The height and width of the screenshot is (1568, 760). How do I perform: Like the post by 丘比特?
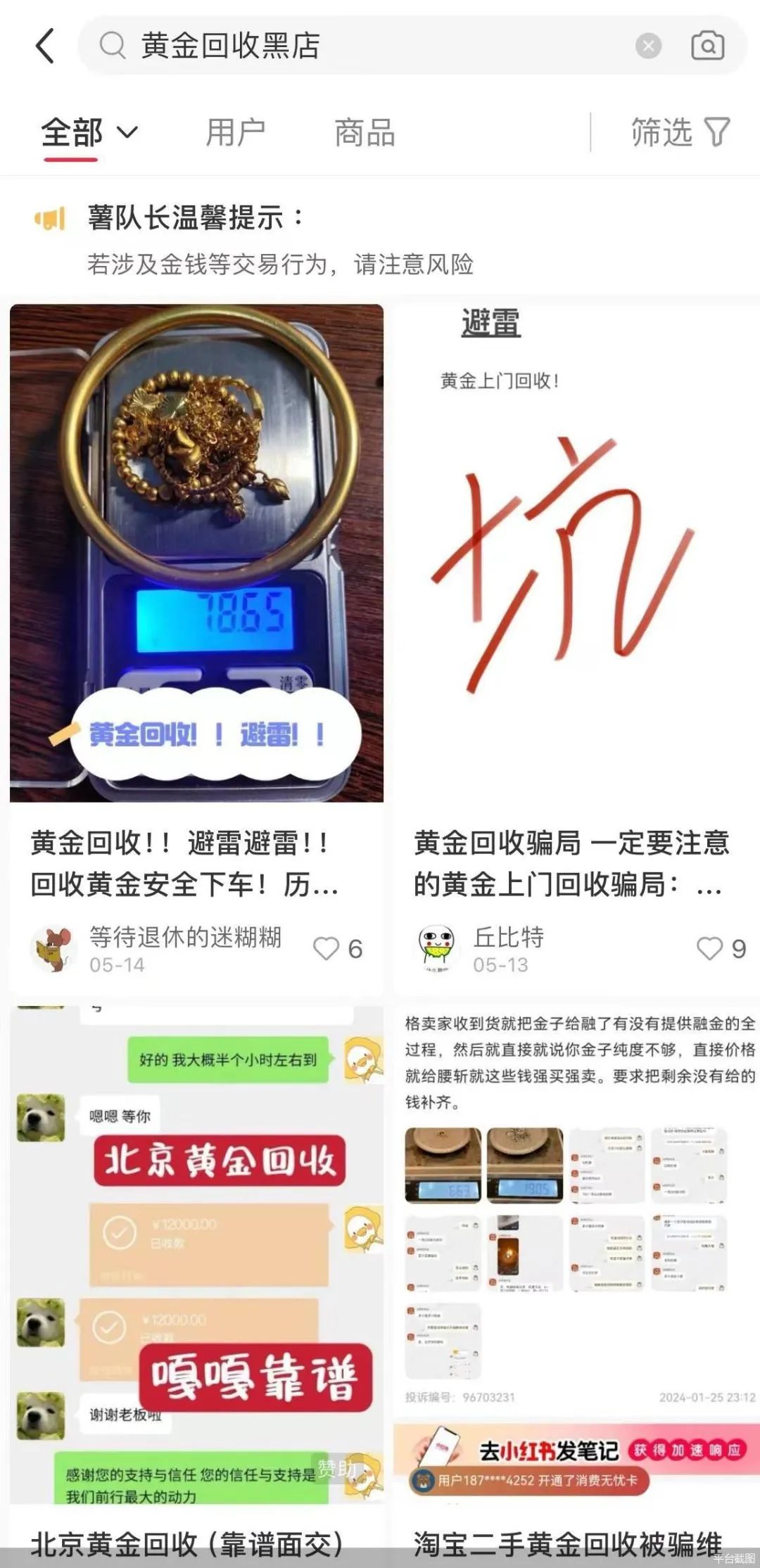[x=709, y=948]
